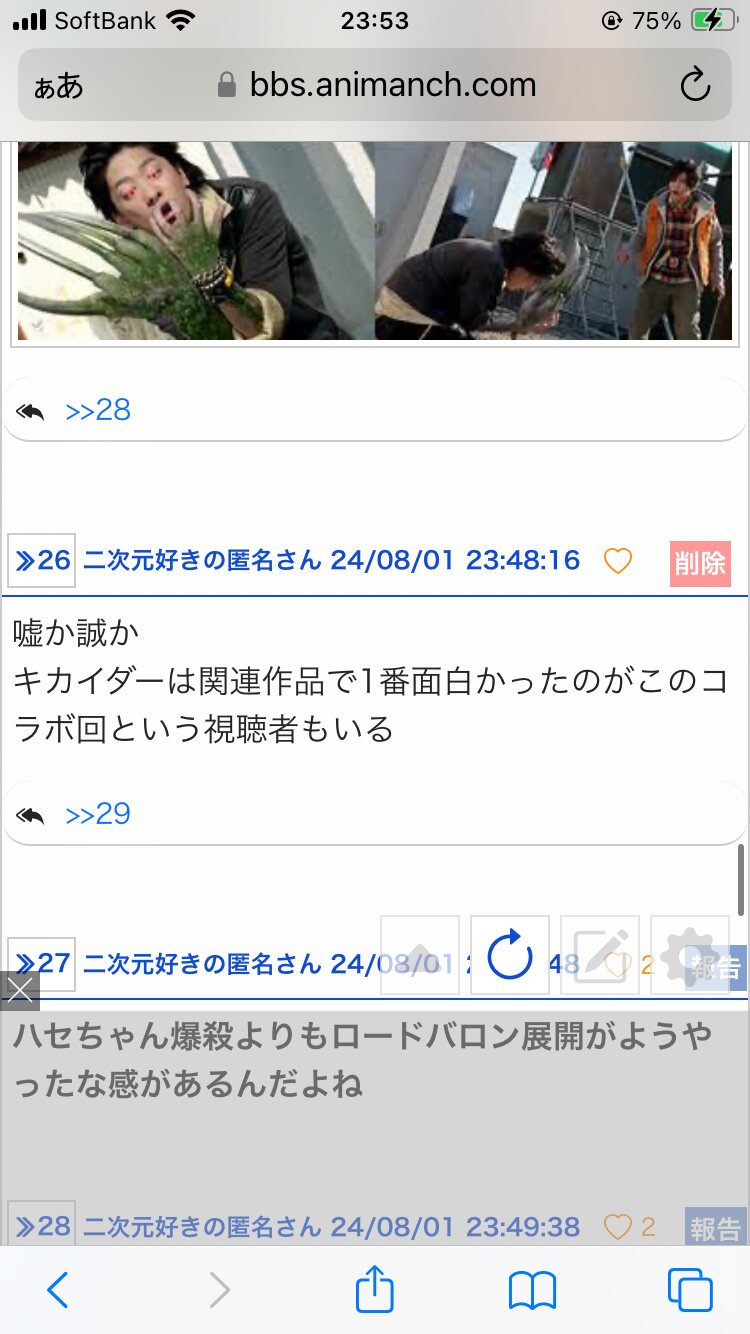750x1334 pixels.
Task: Reload the page from the address bar
Action: [694, 86]
